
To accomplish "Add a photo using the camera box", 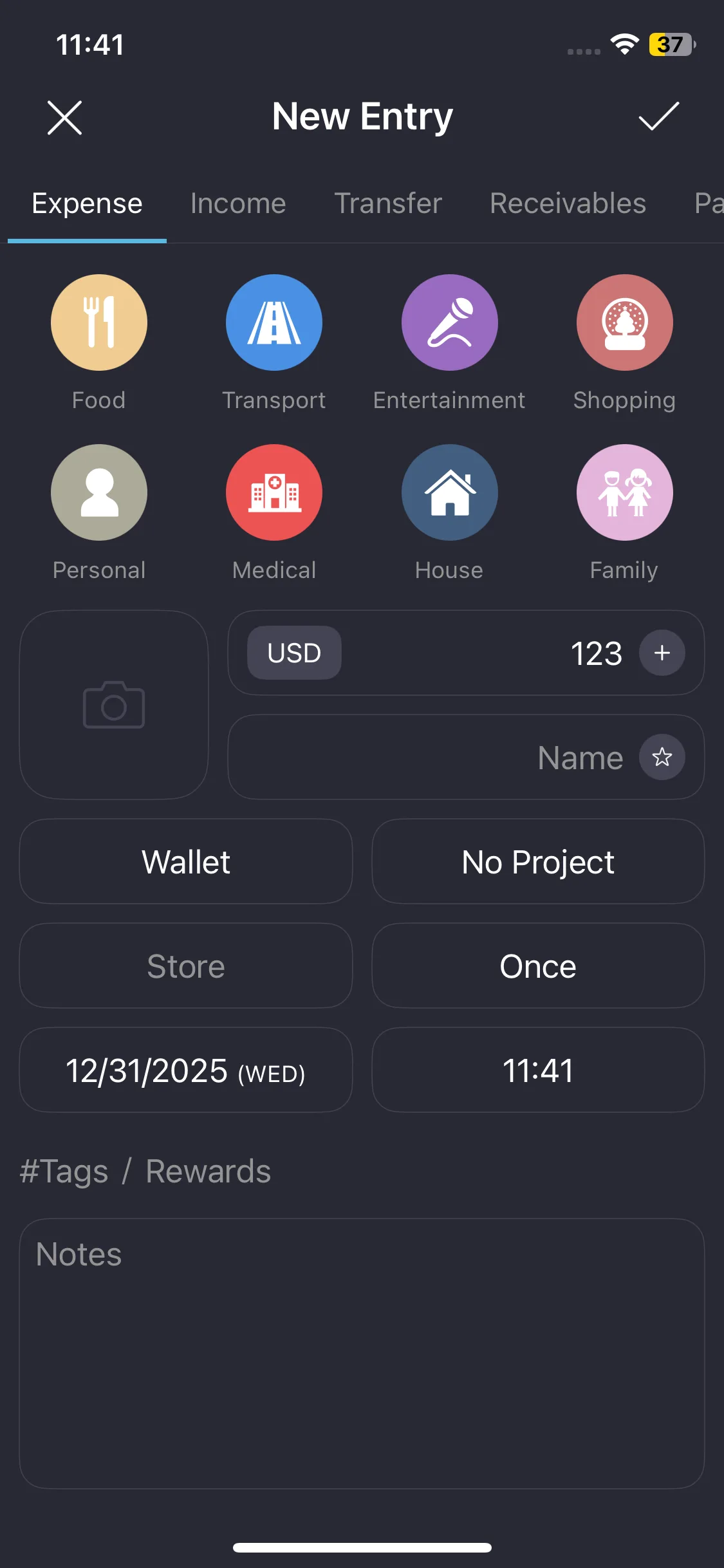I will click(114, 705).
